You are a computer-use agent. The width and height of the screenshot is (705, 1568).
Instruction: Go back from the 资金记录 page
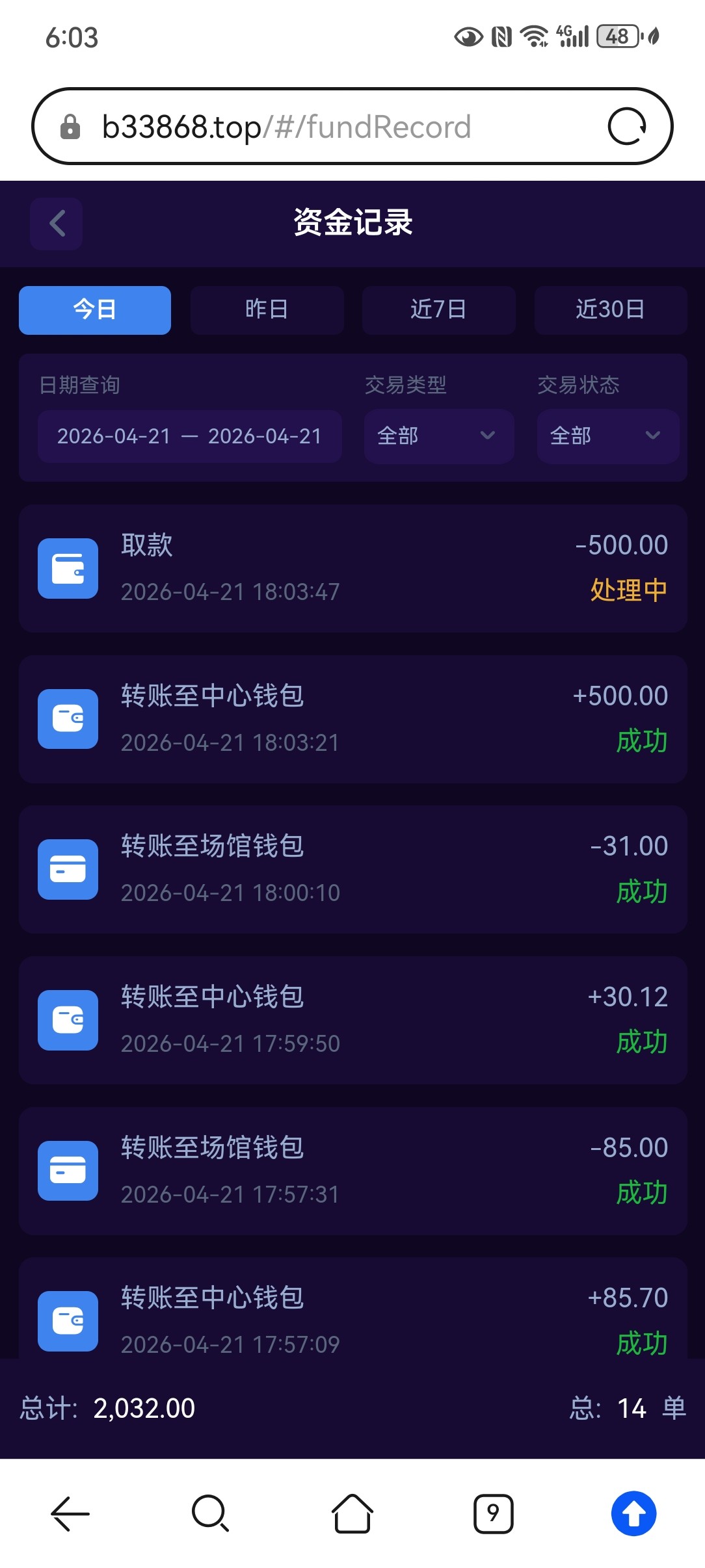coord(57,224)
